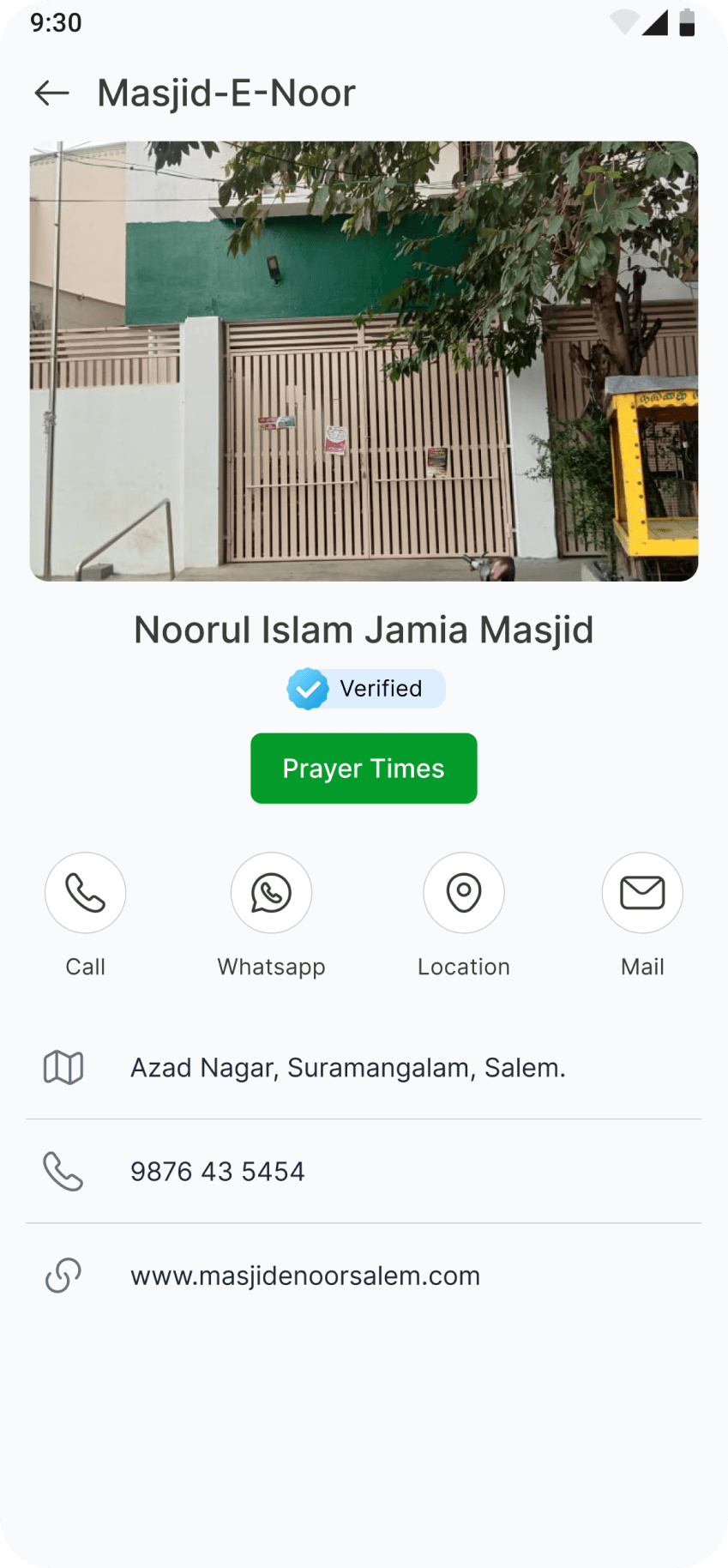The image size is (728, 1568).
Task: View the masjid photo
Action: pyautogui.click(x=364, y=361)
